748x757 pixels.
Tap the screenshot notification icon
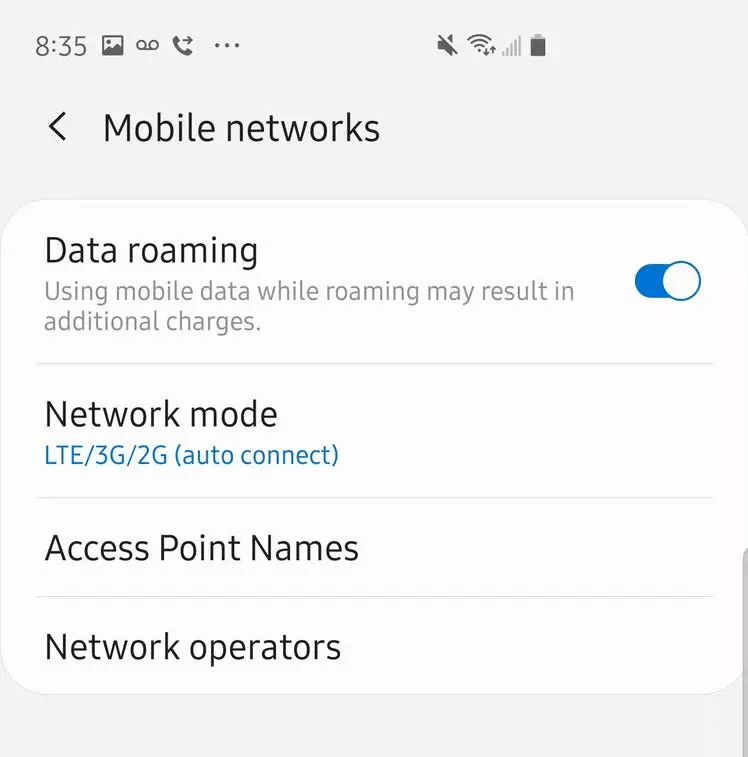[113, 45]
